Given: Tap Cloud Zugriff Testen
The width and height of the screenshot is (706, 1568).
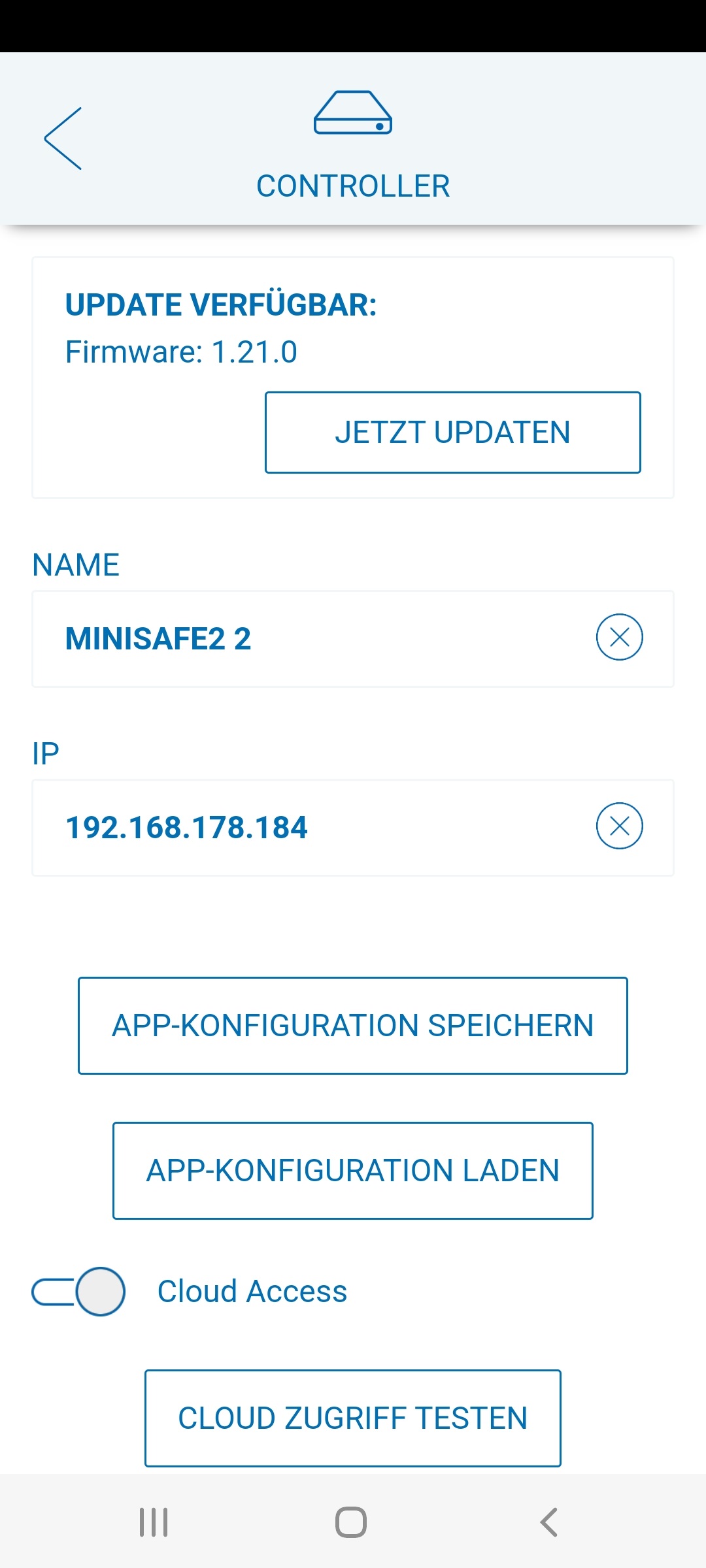Looking at the screenshot, I should click(353, 1418).
